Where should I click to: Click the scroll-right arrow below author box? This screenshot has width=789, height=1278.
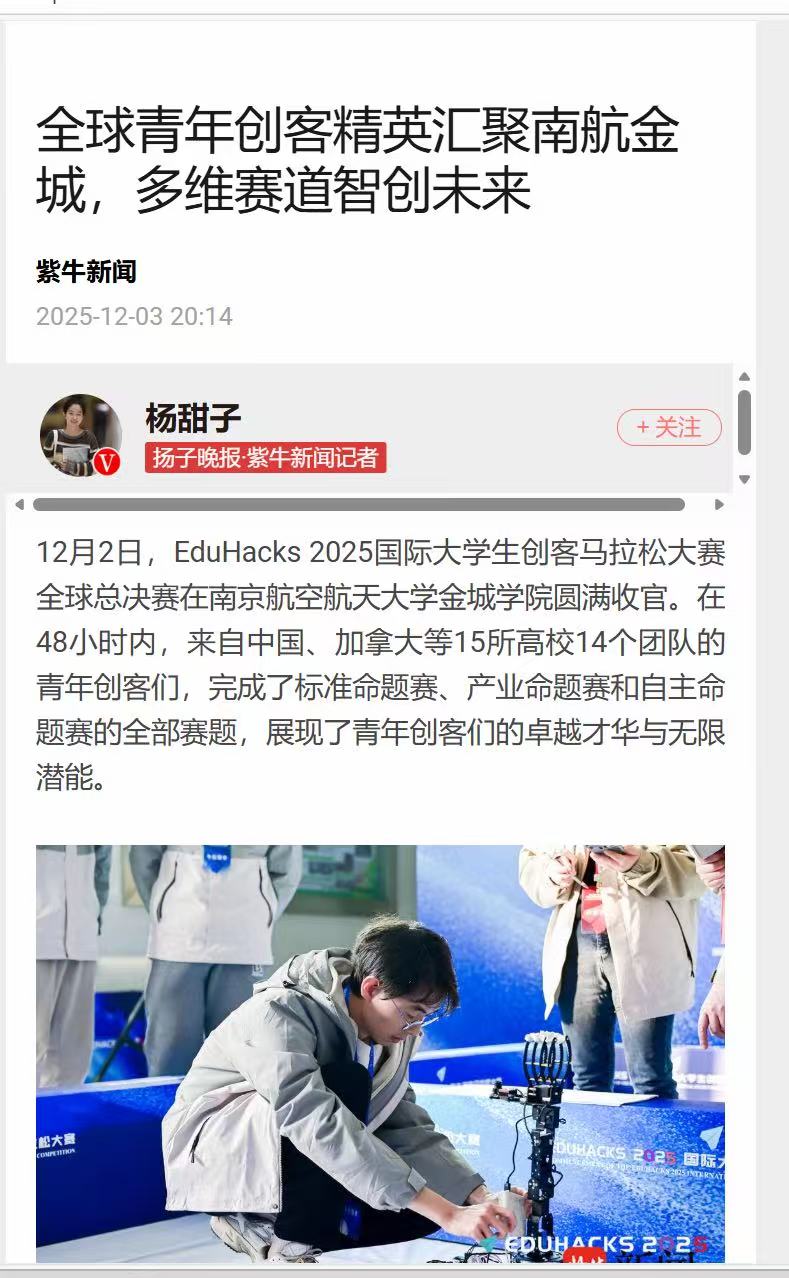tap(719, 504)
